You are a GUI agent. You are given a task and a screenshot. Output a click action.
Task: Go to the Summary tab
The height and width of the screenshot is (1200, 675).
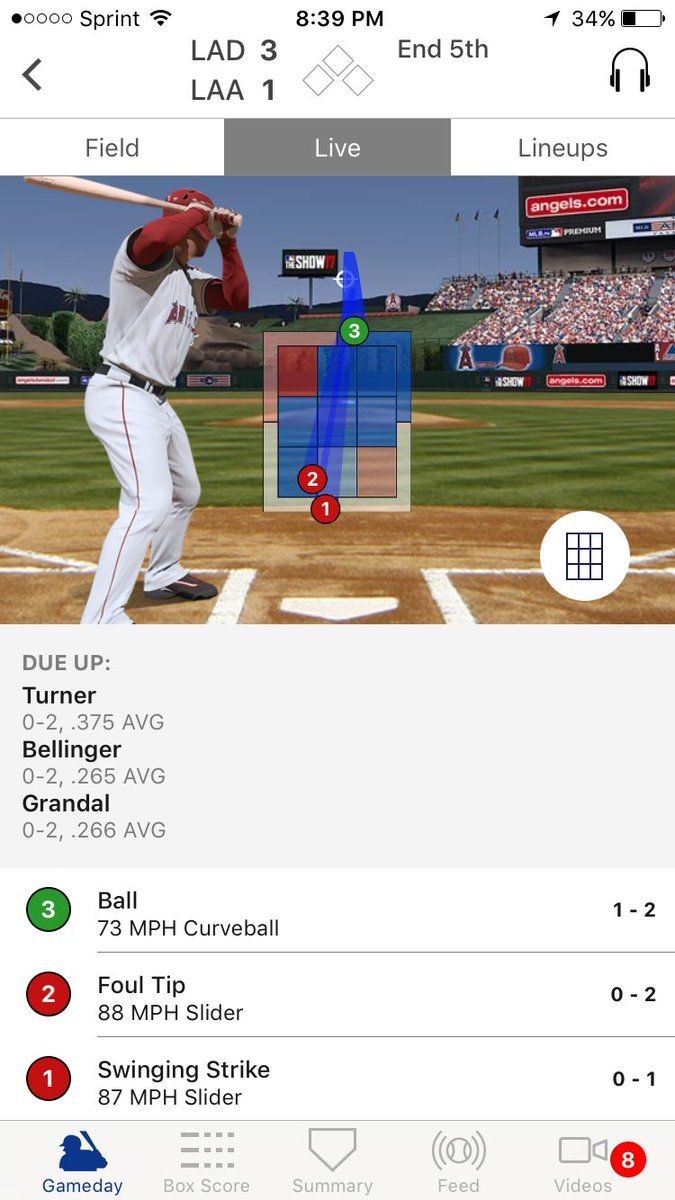point(332,1160)
